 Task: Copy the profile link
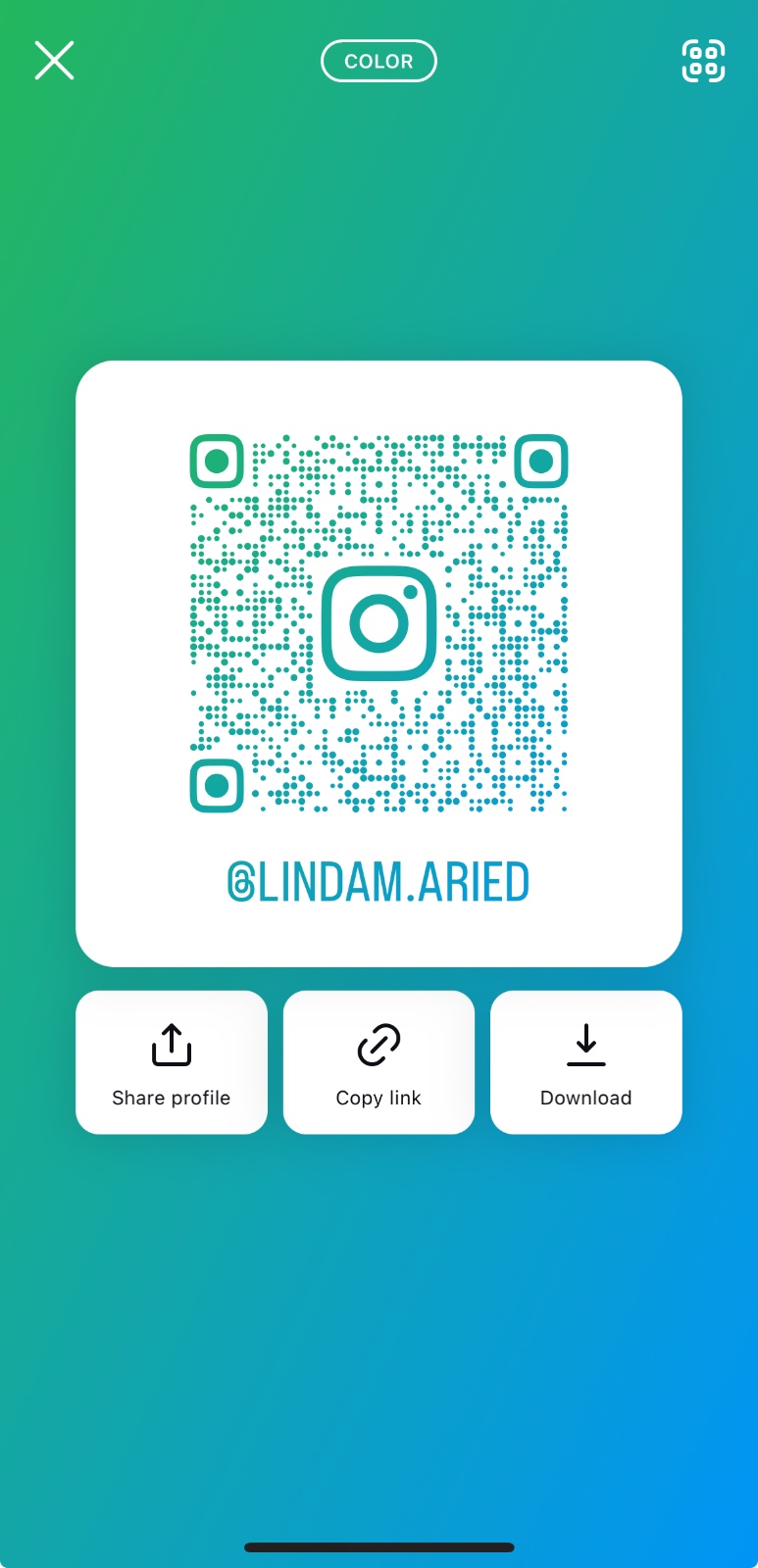tap(379, 1062)
